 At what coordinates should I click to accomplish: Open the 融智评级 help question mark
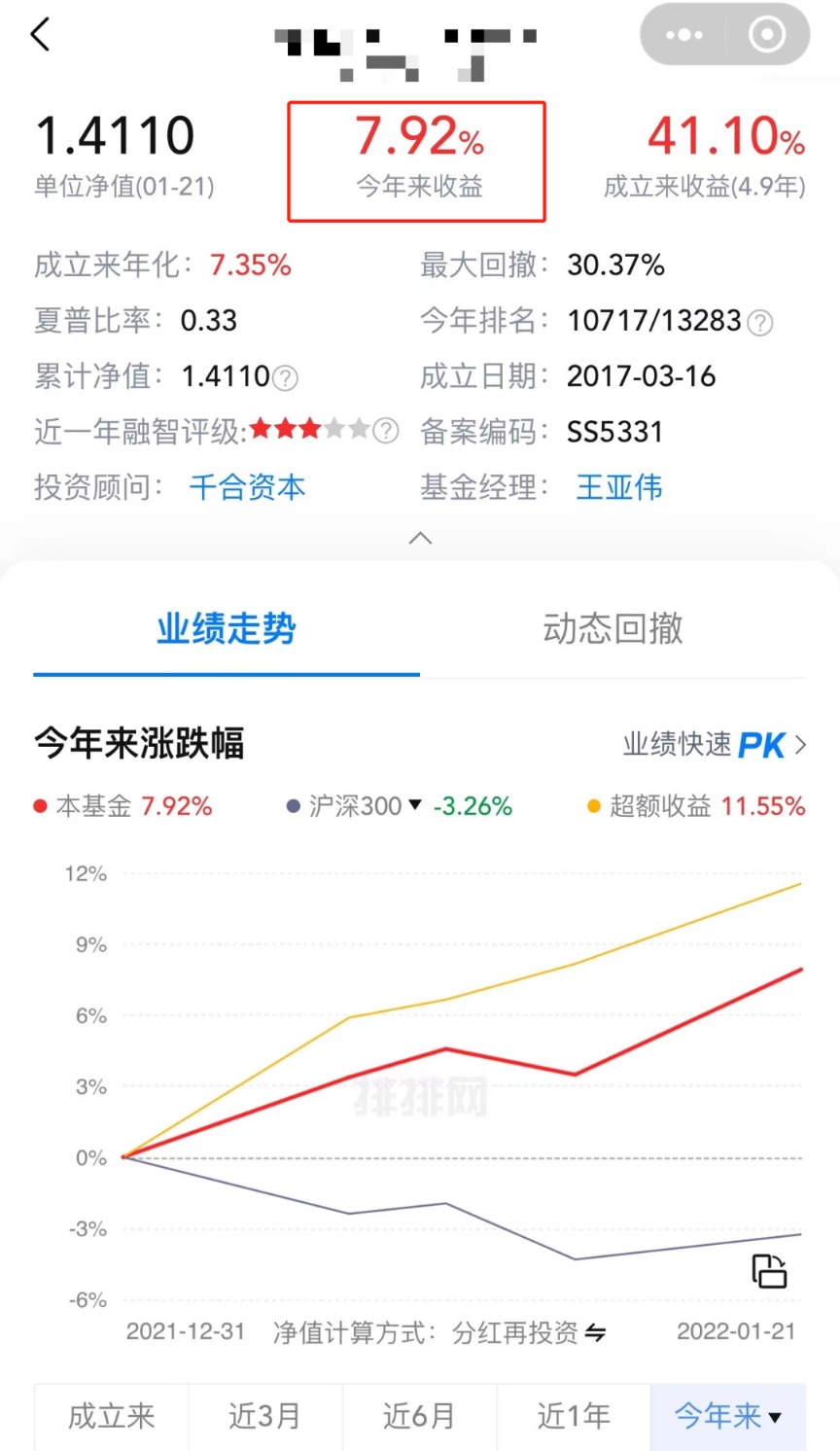pos(386,431)
